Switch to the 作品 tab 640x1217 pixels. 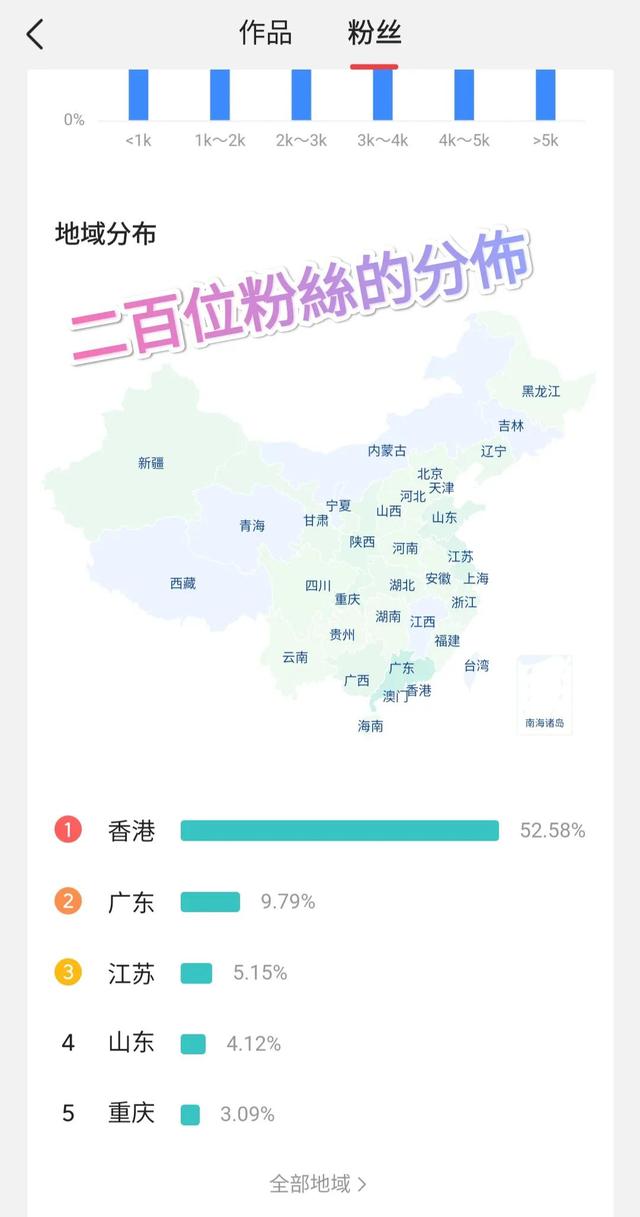265,33
